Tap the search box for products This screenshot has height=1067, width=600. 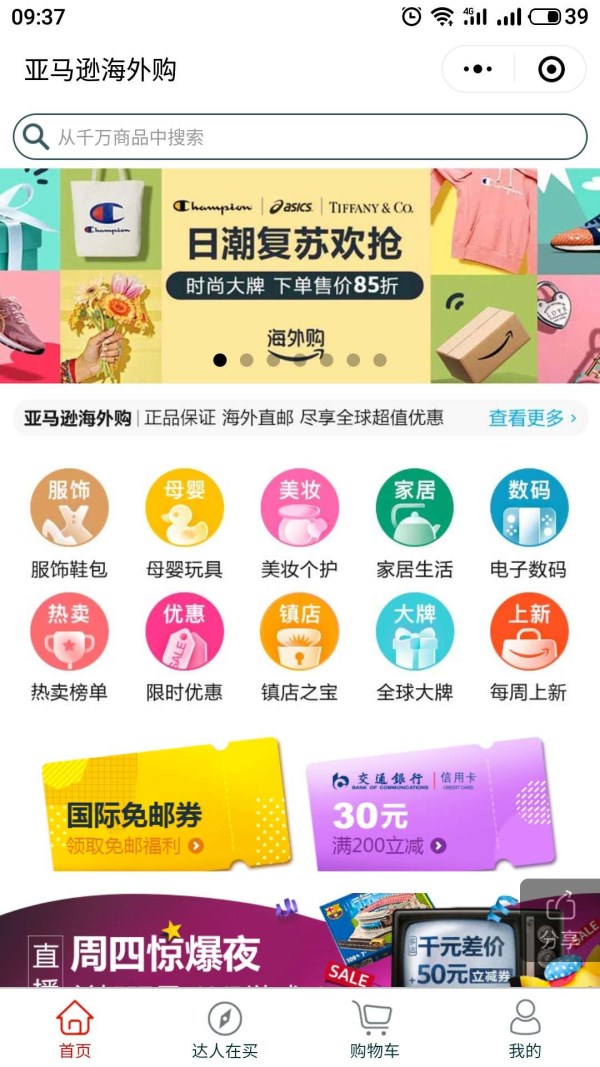pyautogui.click(x=300, y=137)
